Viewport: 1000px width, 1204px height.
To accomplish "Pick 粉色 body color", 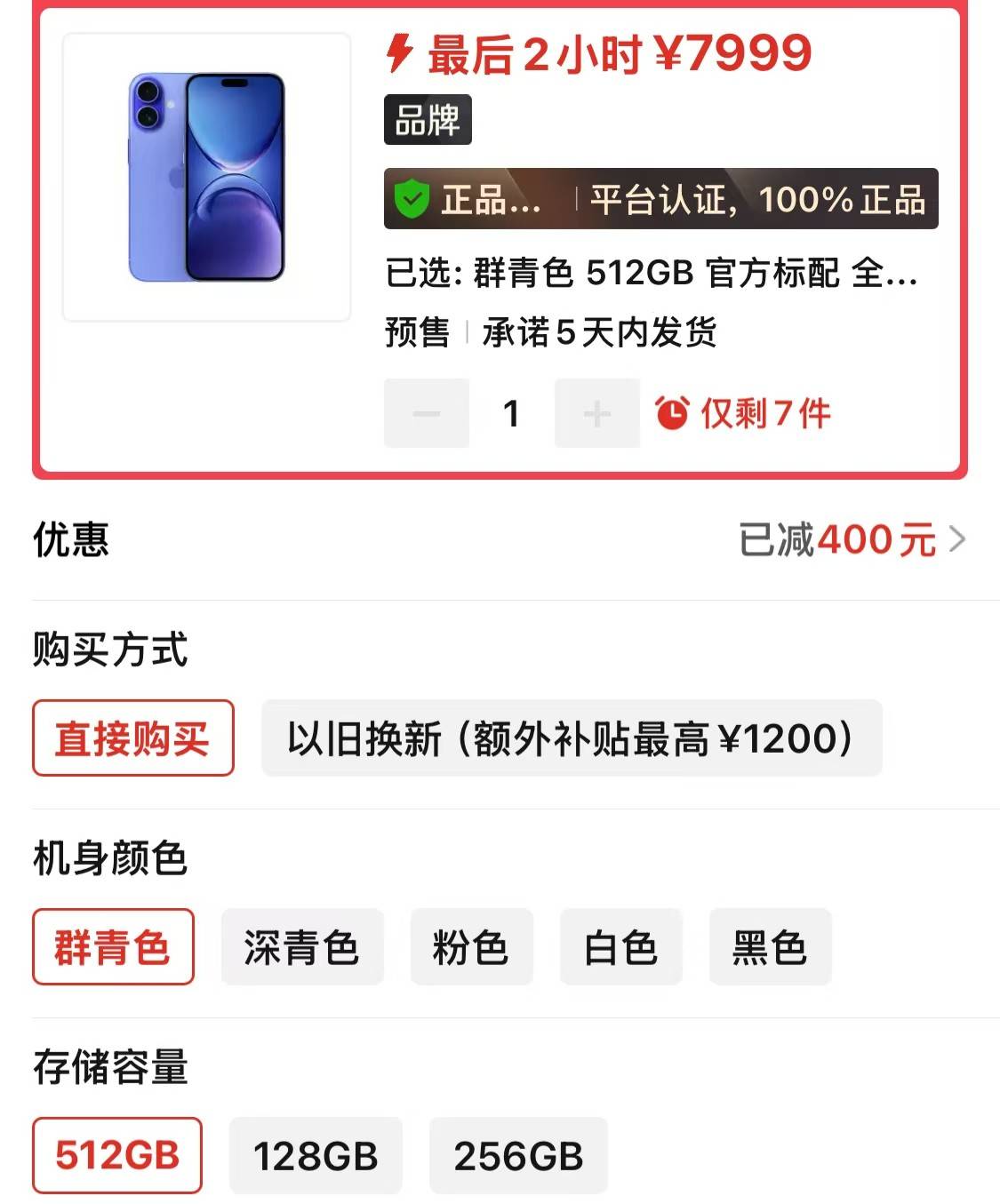I will tap(471, 947).
